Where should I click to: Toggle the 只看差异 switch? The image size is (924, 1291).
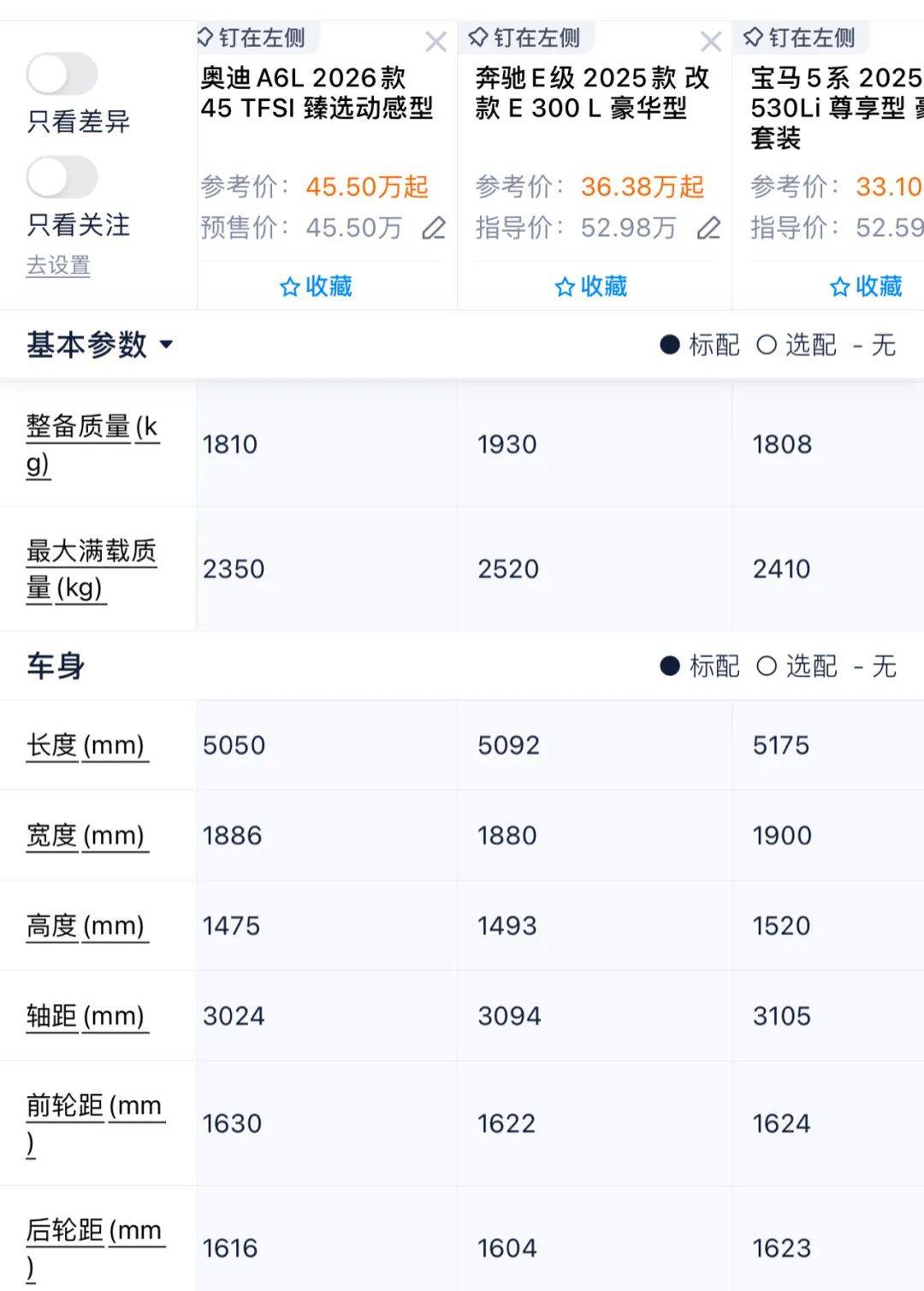click(62, 74)
